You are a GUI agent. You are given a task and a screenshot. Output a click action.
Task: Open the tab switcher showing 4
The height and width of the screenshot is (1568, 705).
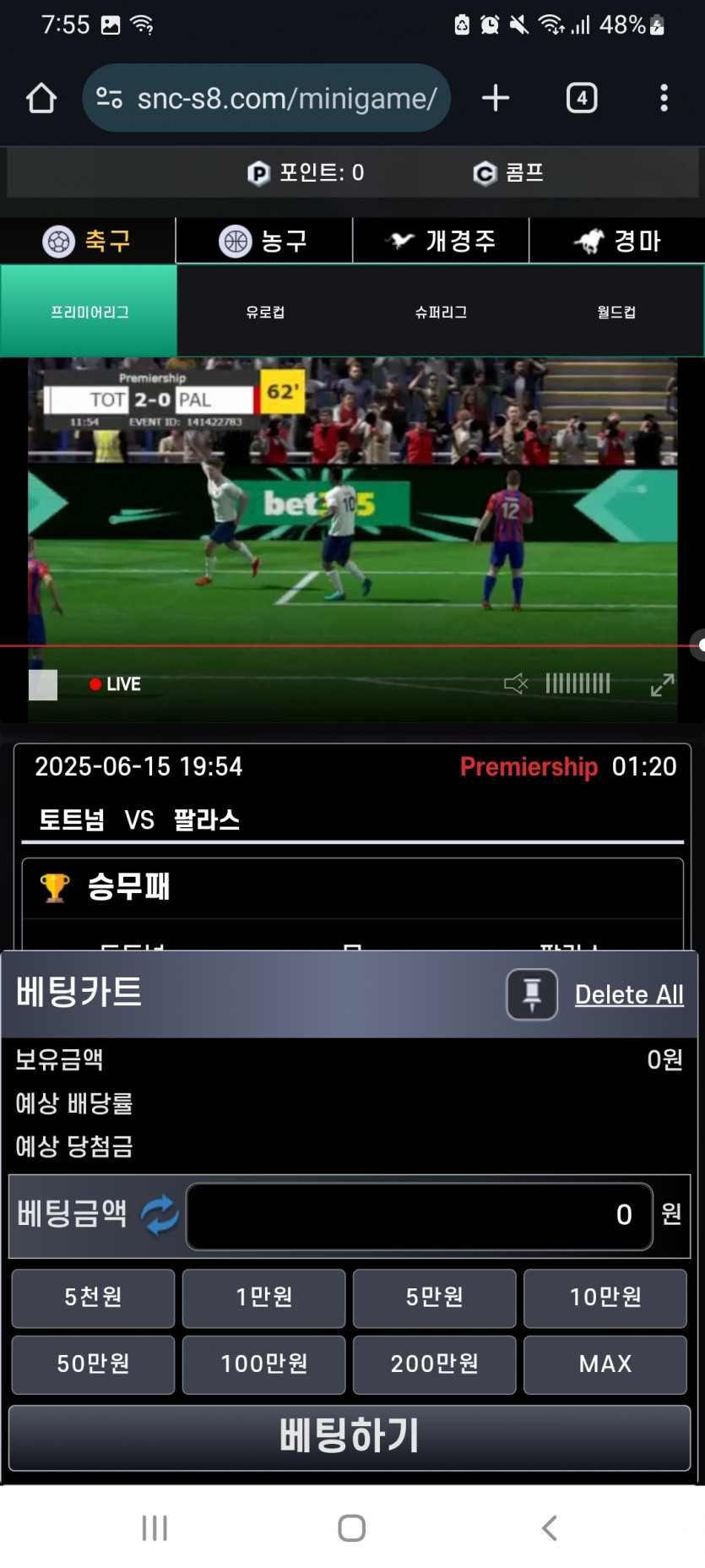(x=581, y=98)
